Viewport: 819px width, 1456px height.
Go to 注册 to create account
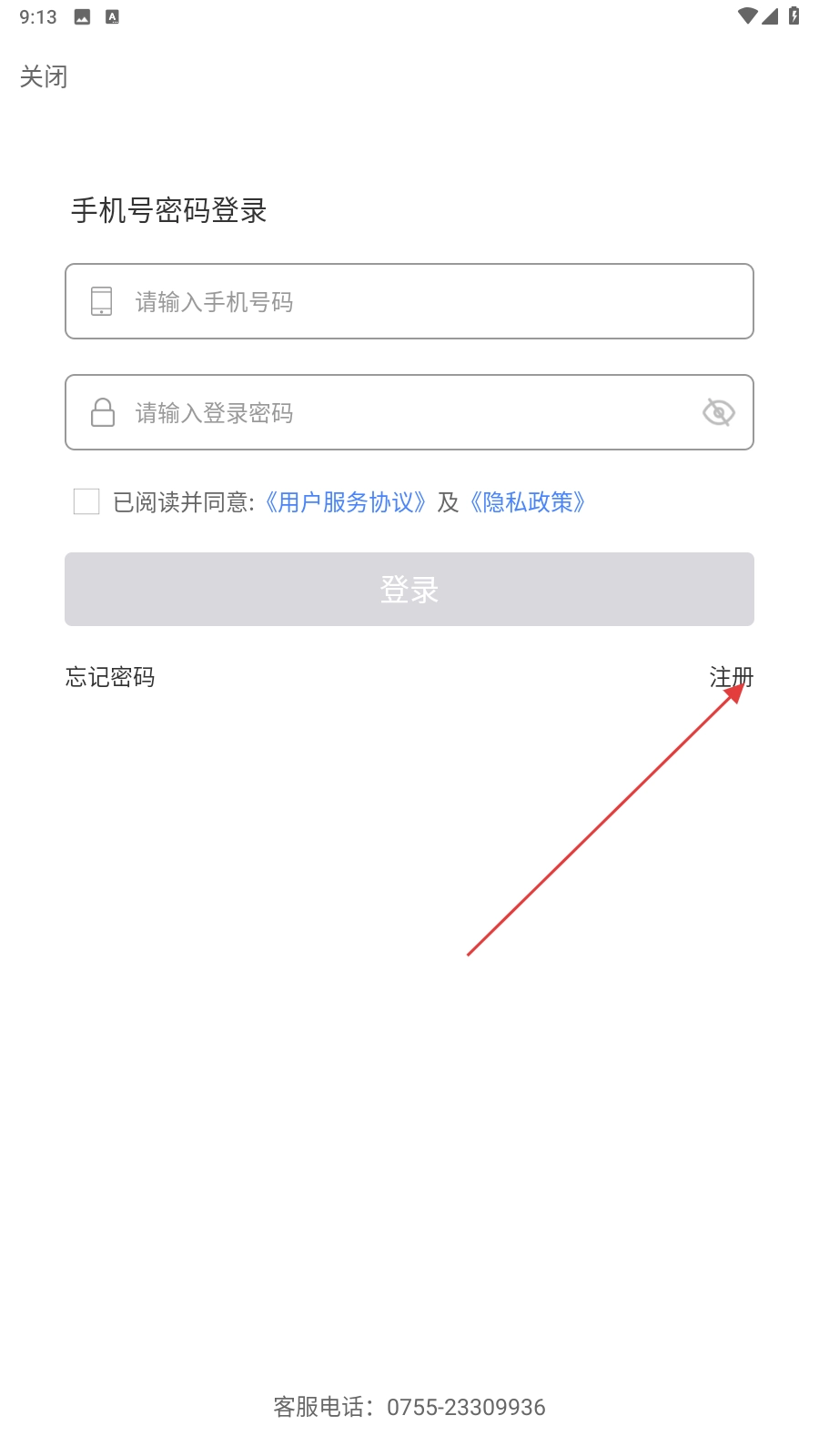tap(732, 677)
